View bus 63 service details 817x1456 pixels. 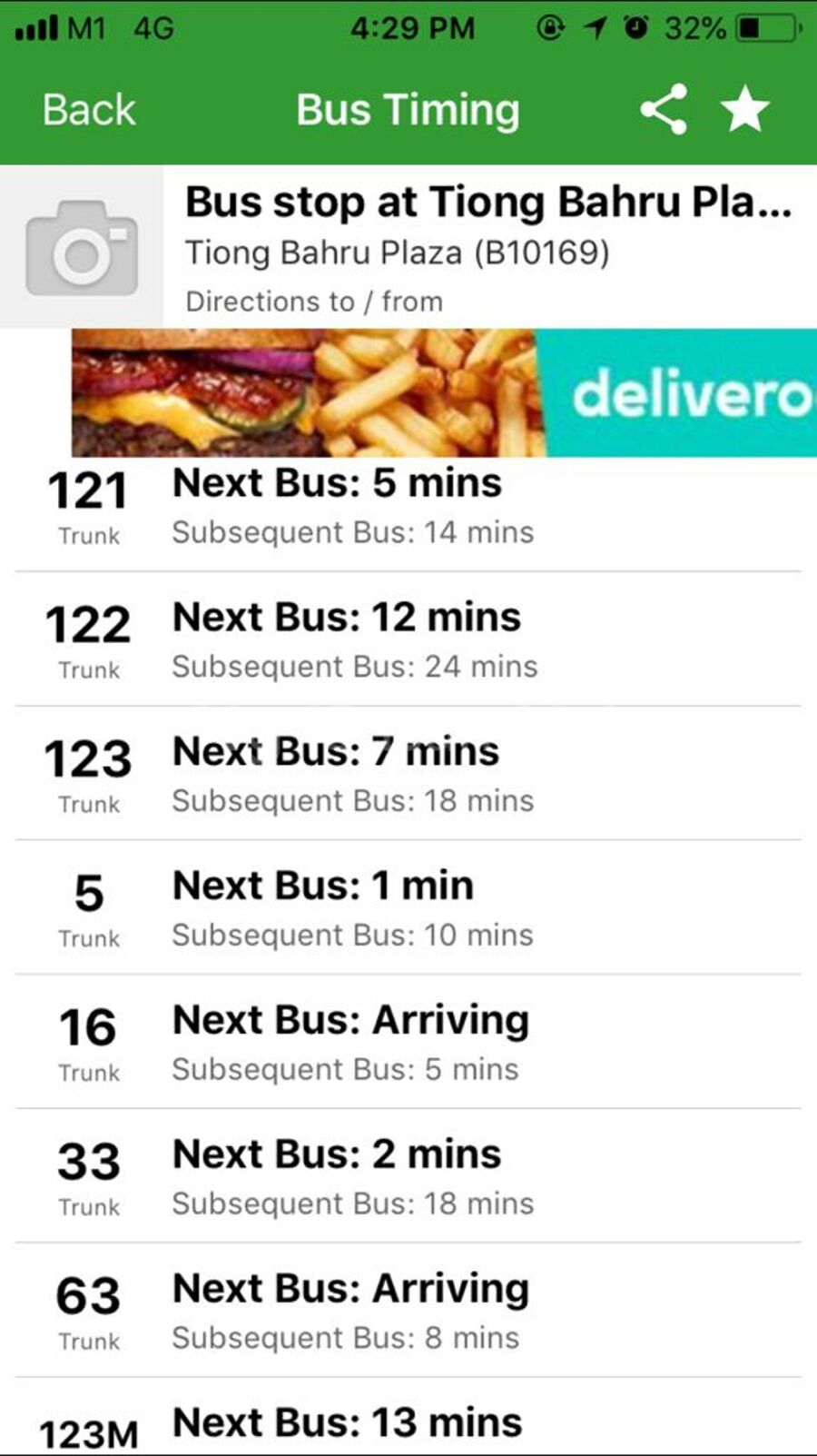(x=408, y=1312)
